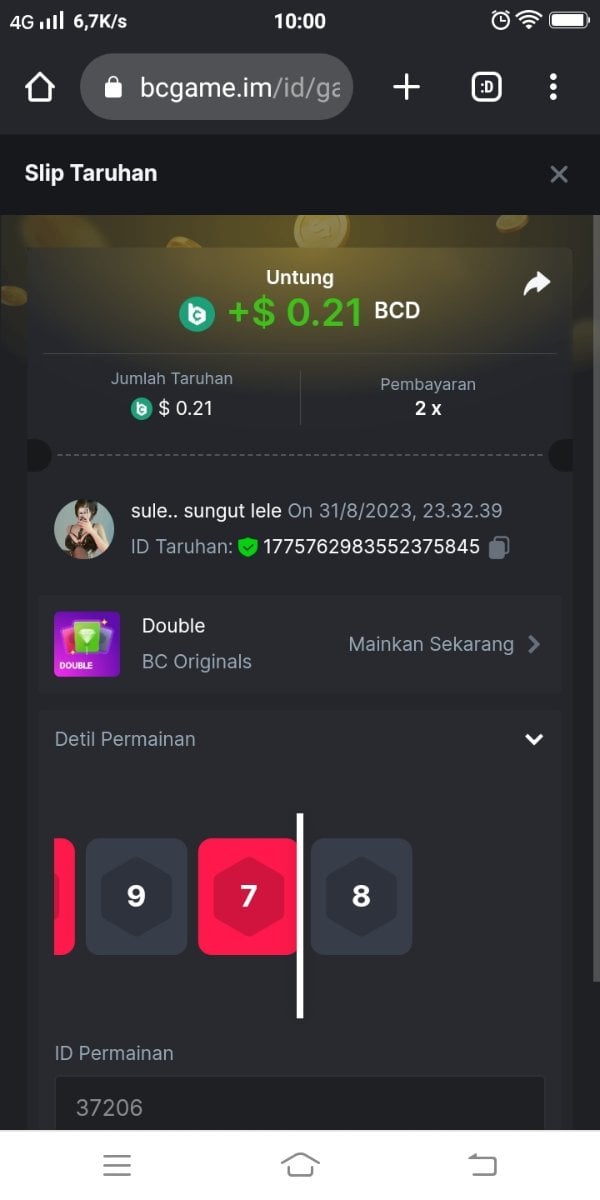Viewport: 600px width, 1200px height.
Task: Open the browser home page
Action: click(39, 88)
